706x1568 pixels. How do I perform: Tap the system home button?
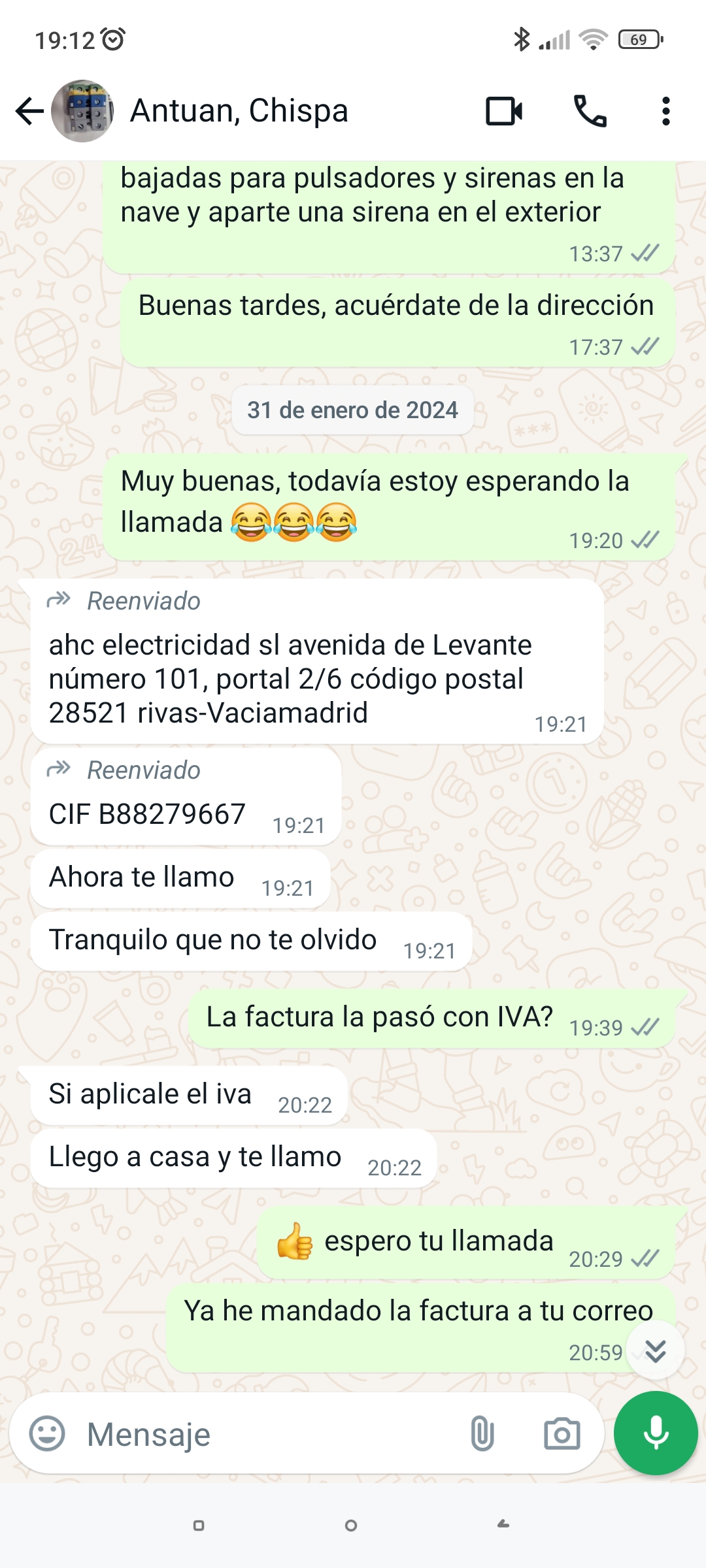click(x=351, y=1526)
